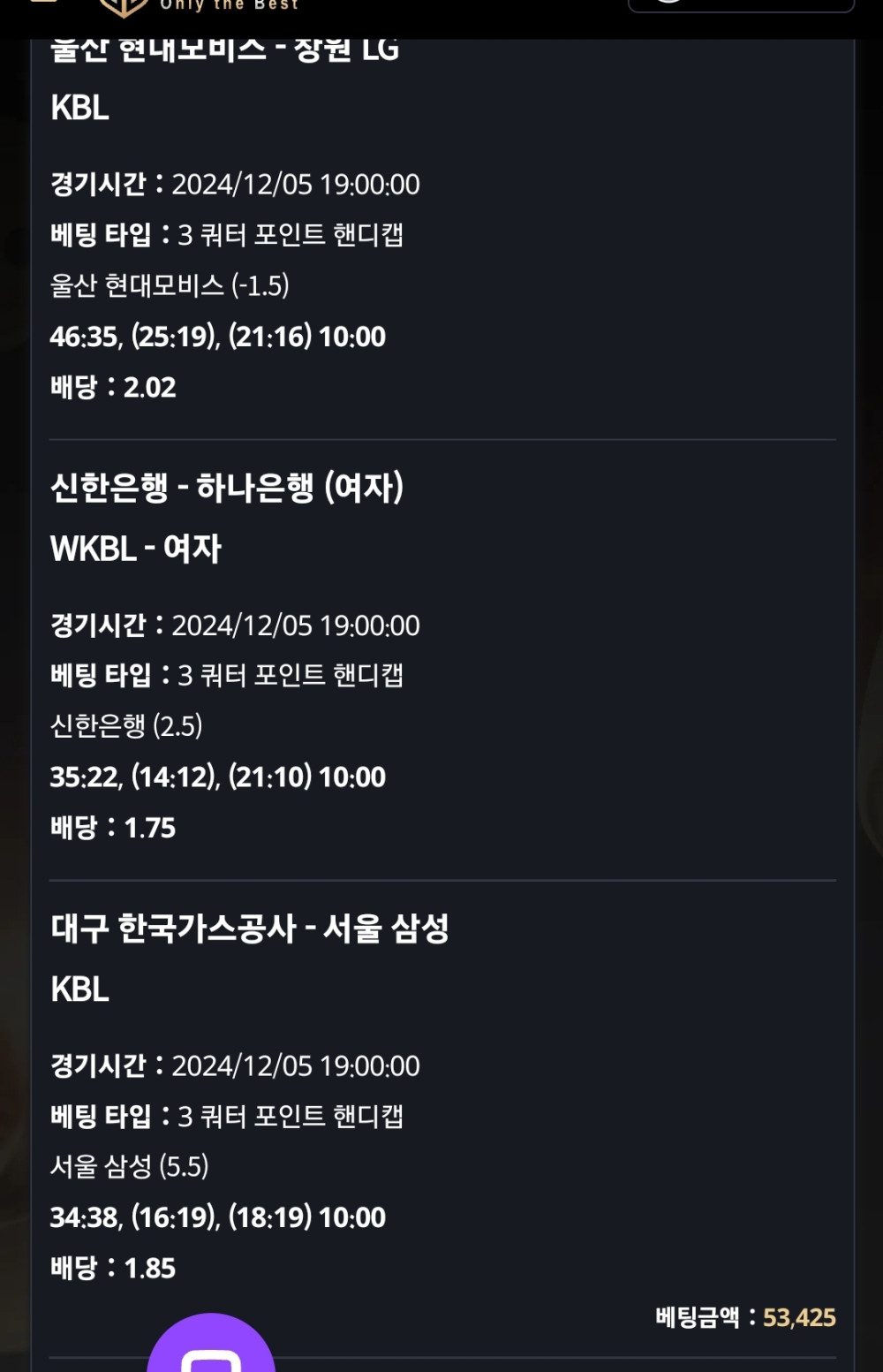This screenshot has width=883, height=1372.
Task: Tap the purple floating chat button
Action: pyautogui.click(x=211, y=1348)
